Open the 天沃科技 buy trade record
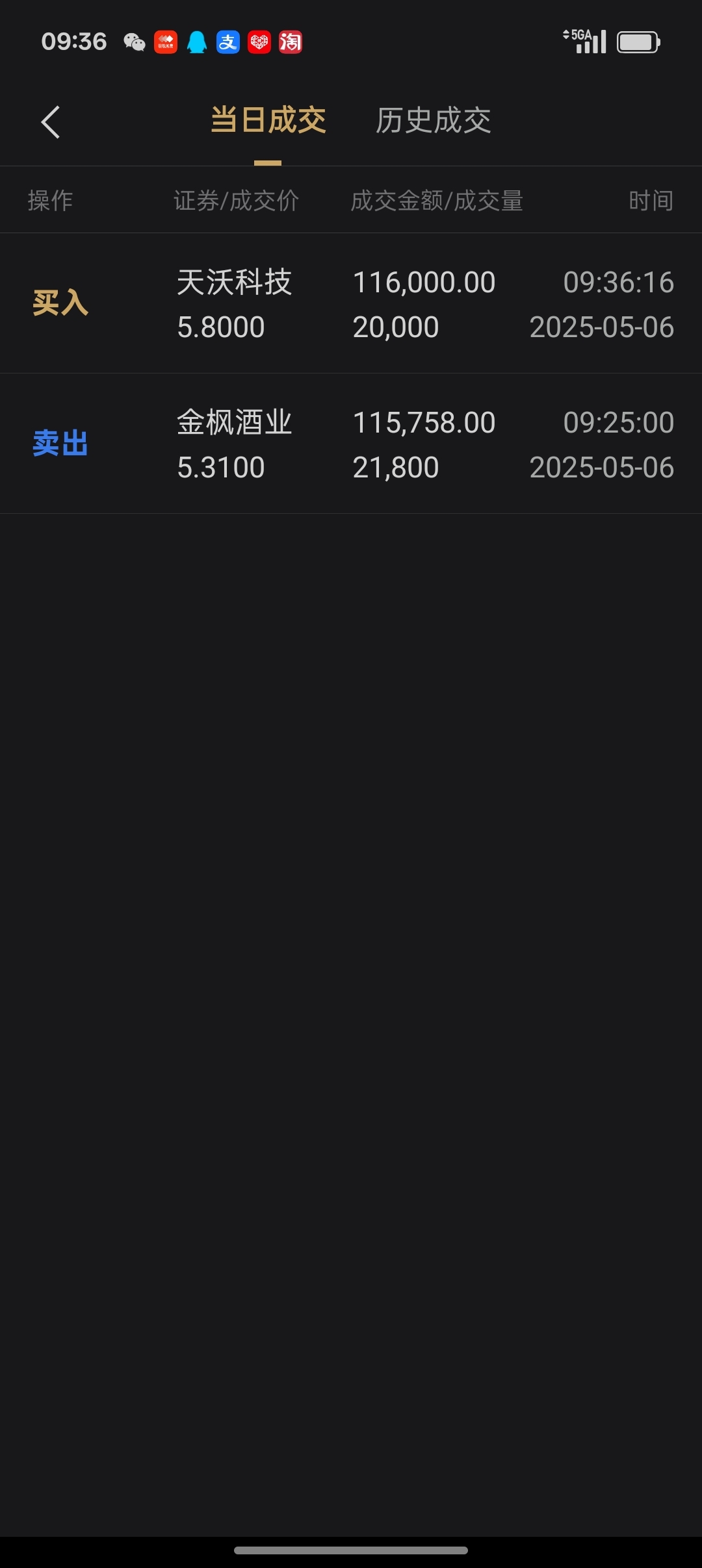 click(x=351, y=303)
